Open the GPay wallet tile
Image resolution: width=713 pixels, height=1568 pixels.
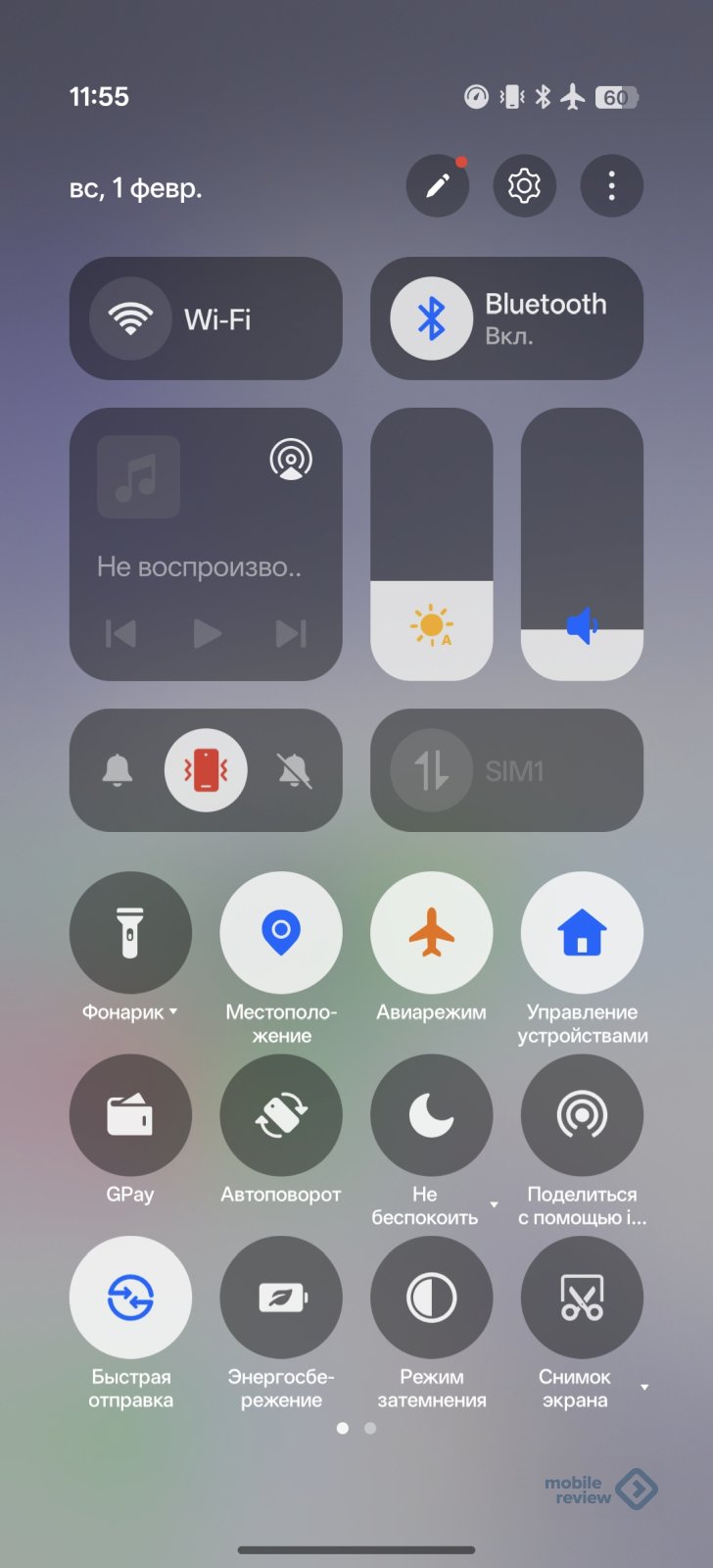point(130,1115)
